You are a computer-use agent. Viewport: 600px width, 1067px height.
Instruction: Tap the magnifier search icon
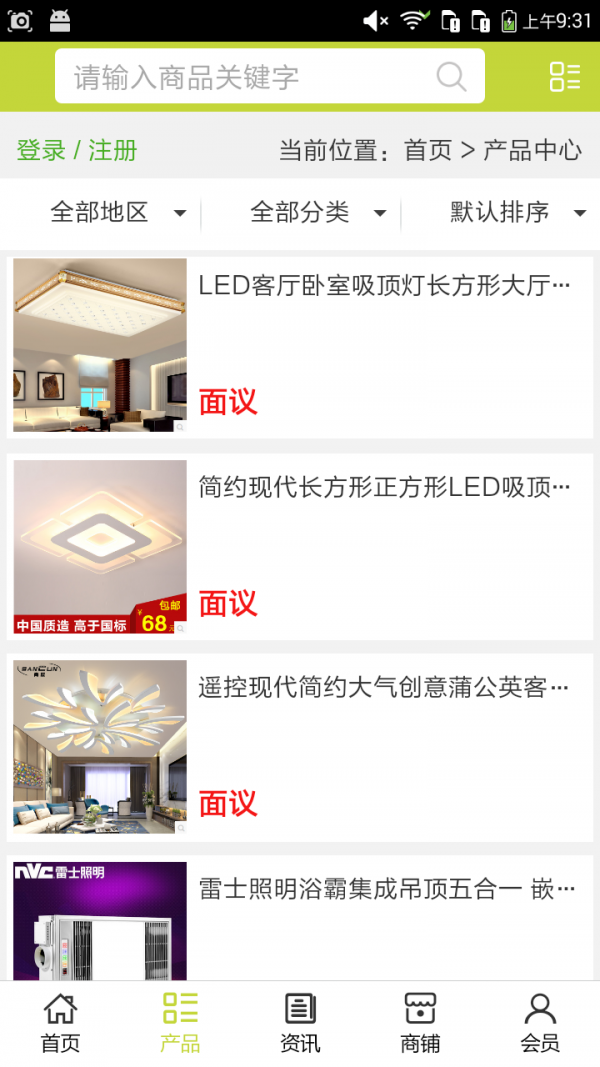452,77
